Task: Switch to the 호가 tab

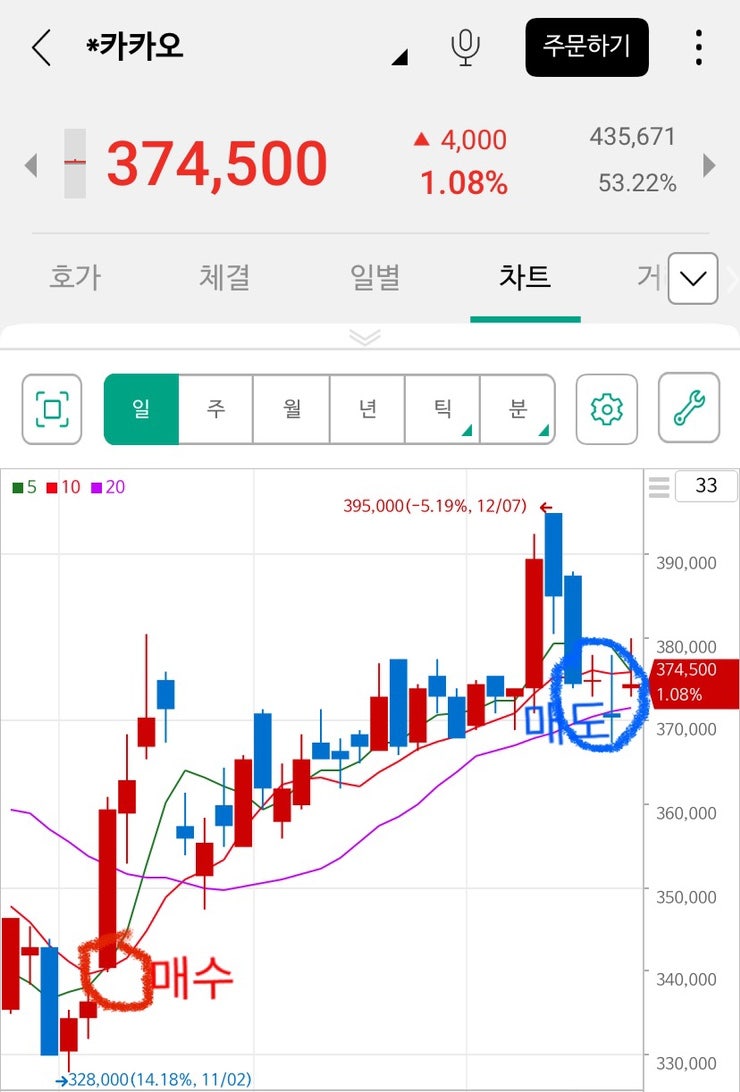Action: [x=74, y=279]
